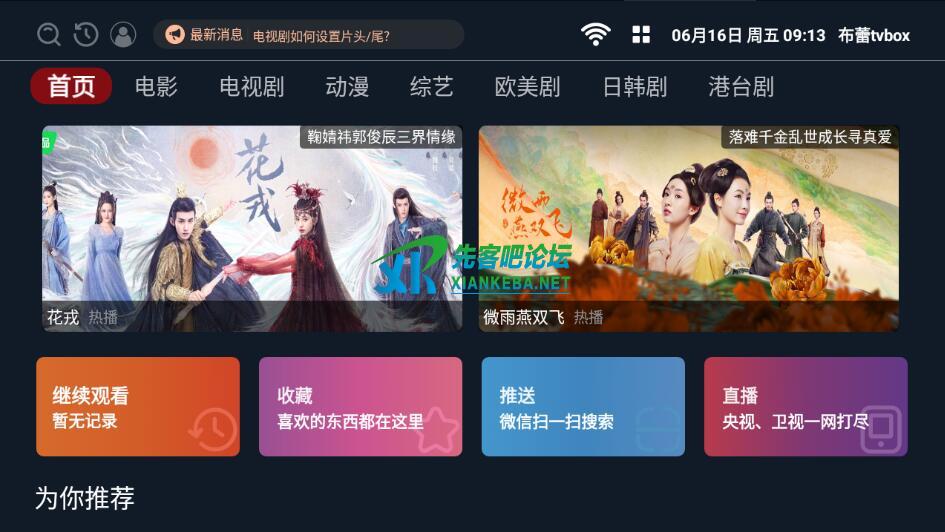Open the watch history clock icon
The image size is (945, 532).
pos(86,35)
